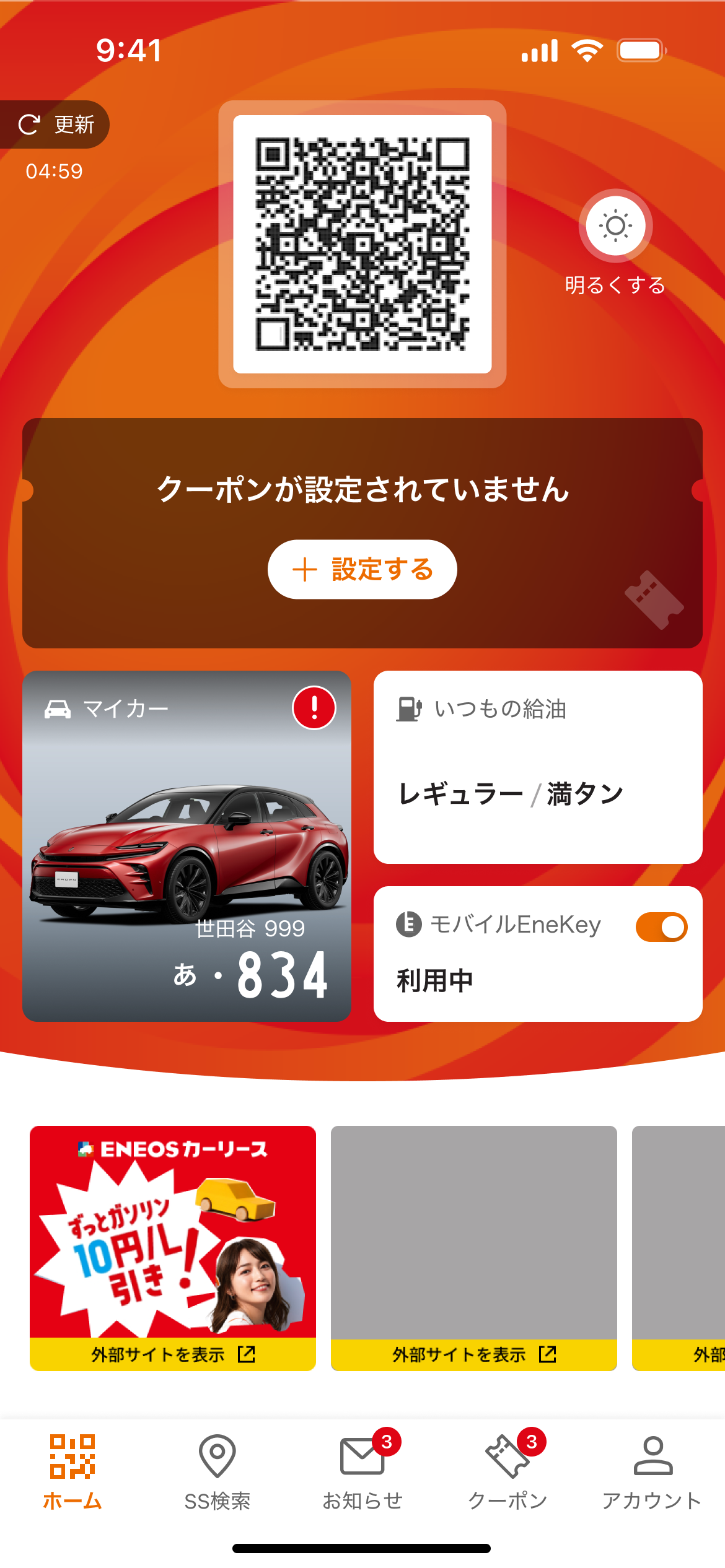Switch to the ホーム tab
Image resolution: width=725 pixels, height=1568 pixels.
click(72, 1471)
